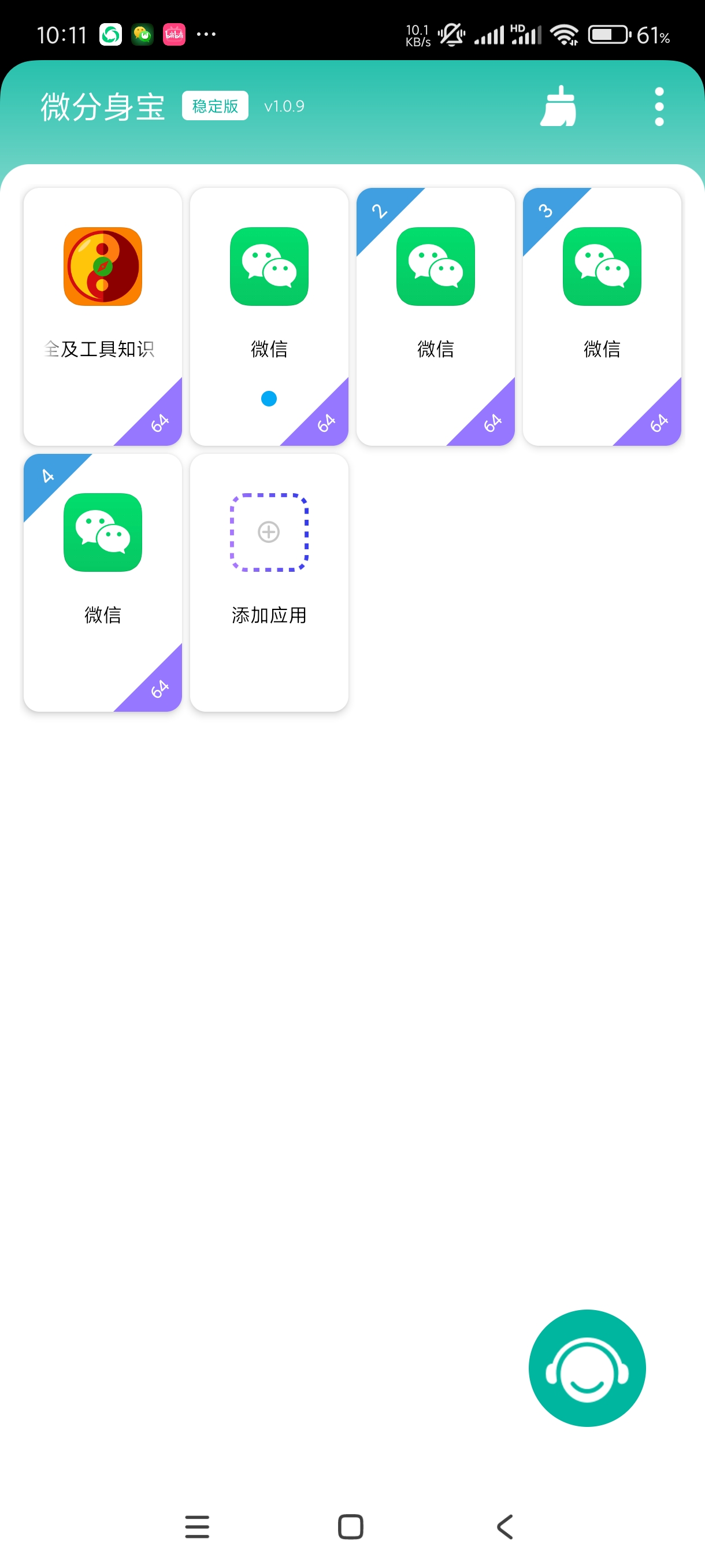The width and height of the screenshot is (705, 1568).
Task: Open customer service headset button
Action: [587, 1367]
